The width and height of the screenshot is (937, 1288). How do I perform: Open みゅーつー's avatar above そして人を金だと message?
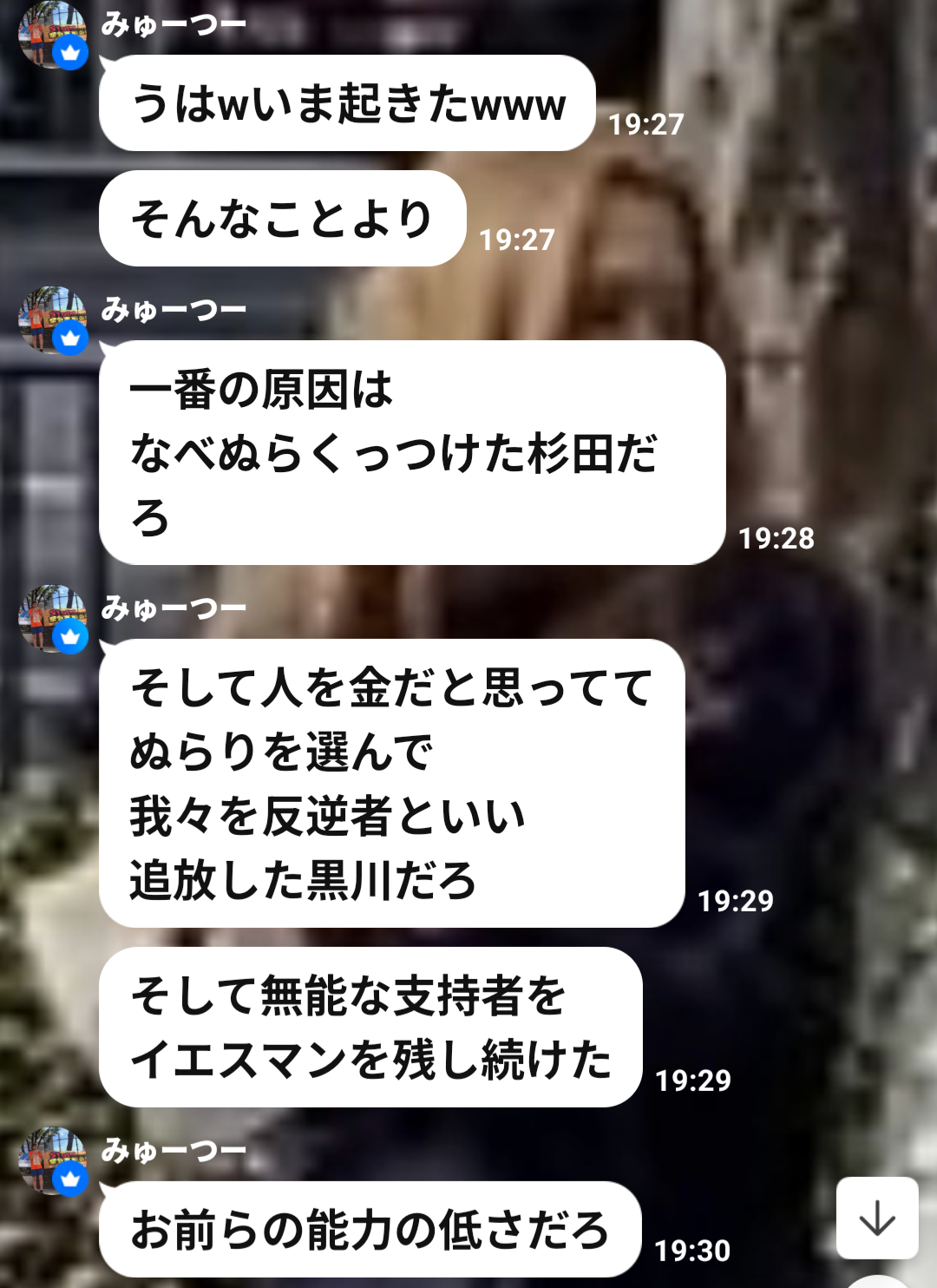click(52, 618)
